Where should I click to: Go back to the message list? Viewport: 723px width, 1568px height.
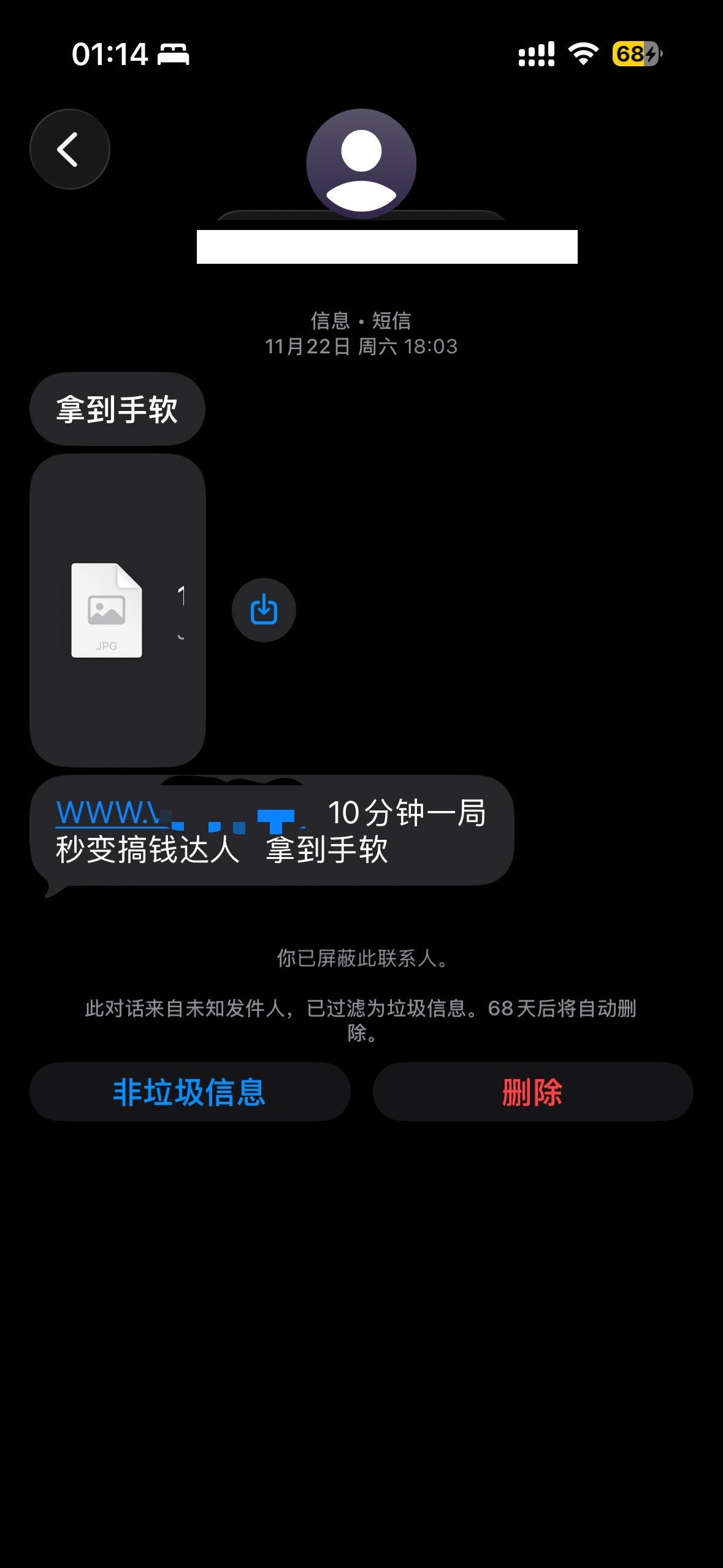tap(69, 149)
